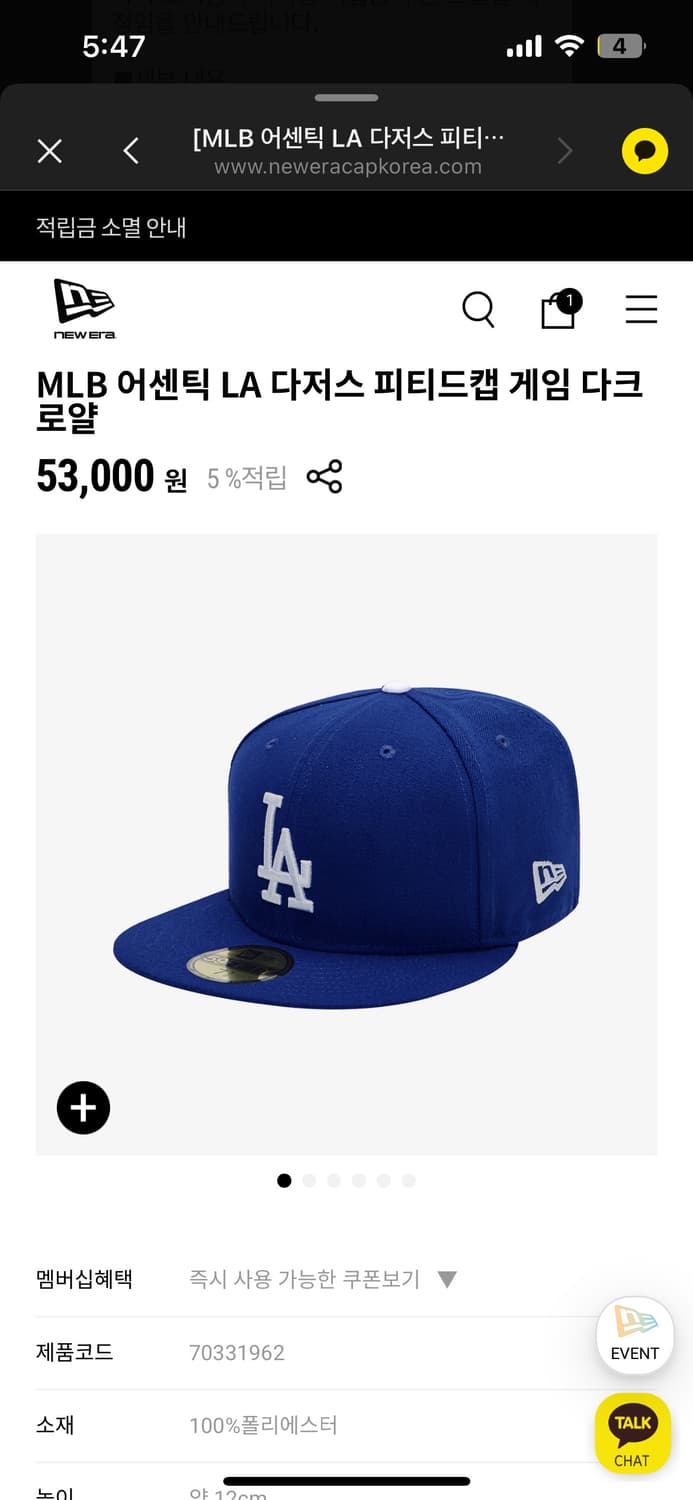Close the in-app browser
Screen dimensions: 693x1500
[49, 151]
